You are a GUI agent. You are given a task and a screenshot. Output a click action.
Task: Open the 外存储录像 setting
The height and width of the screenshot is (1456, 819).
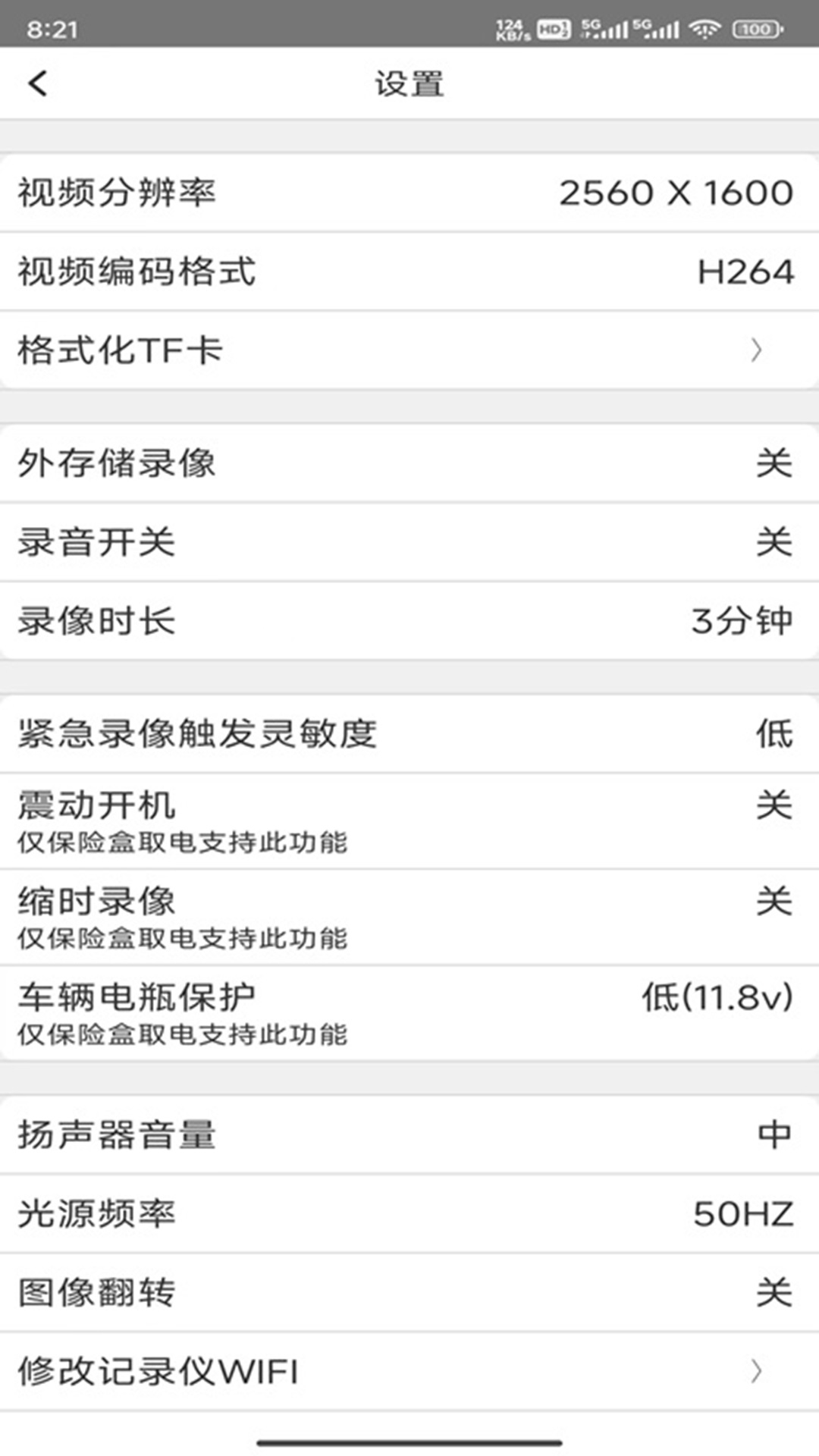(x=409, y=463)
